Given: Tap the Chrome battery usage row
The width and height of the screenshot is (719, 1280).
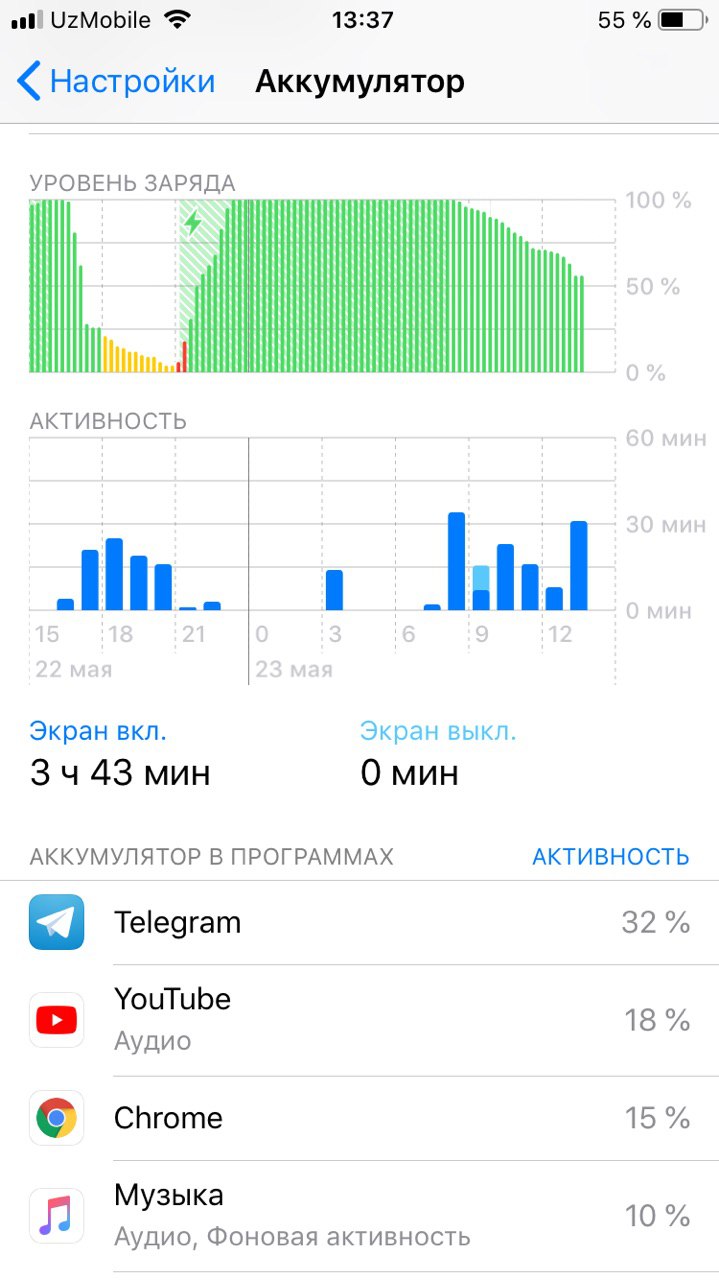Looking at the screenshot, I should 360,1118.
